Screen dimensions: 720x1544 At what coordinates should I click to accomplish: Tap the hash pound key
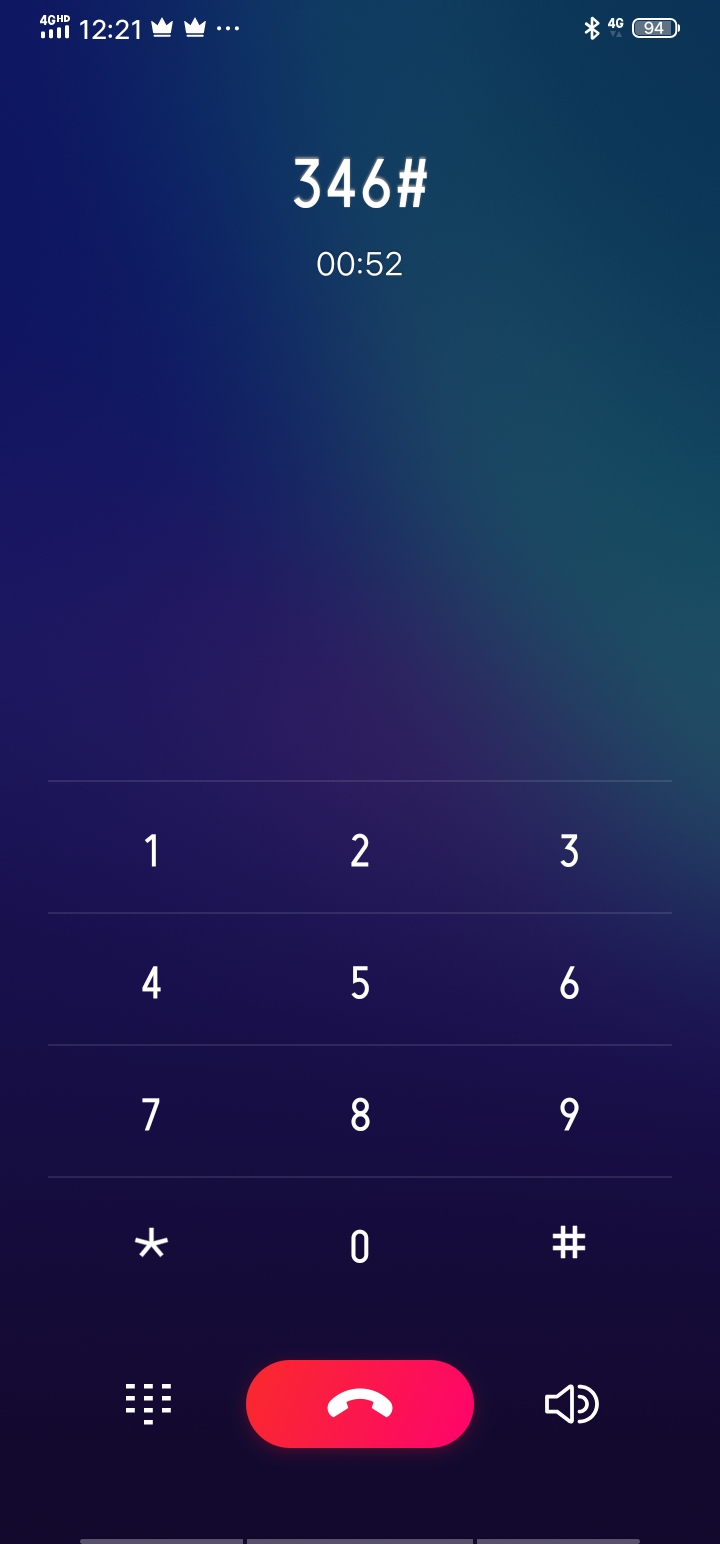(x=569, y=1243)
